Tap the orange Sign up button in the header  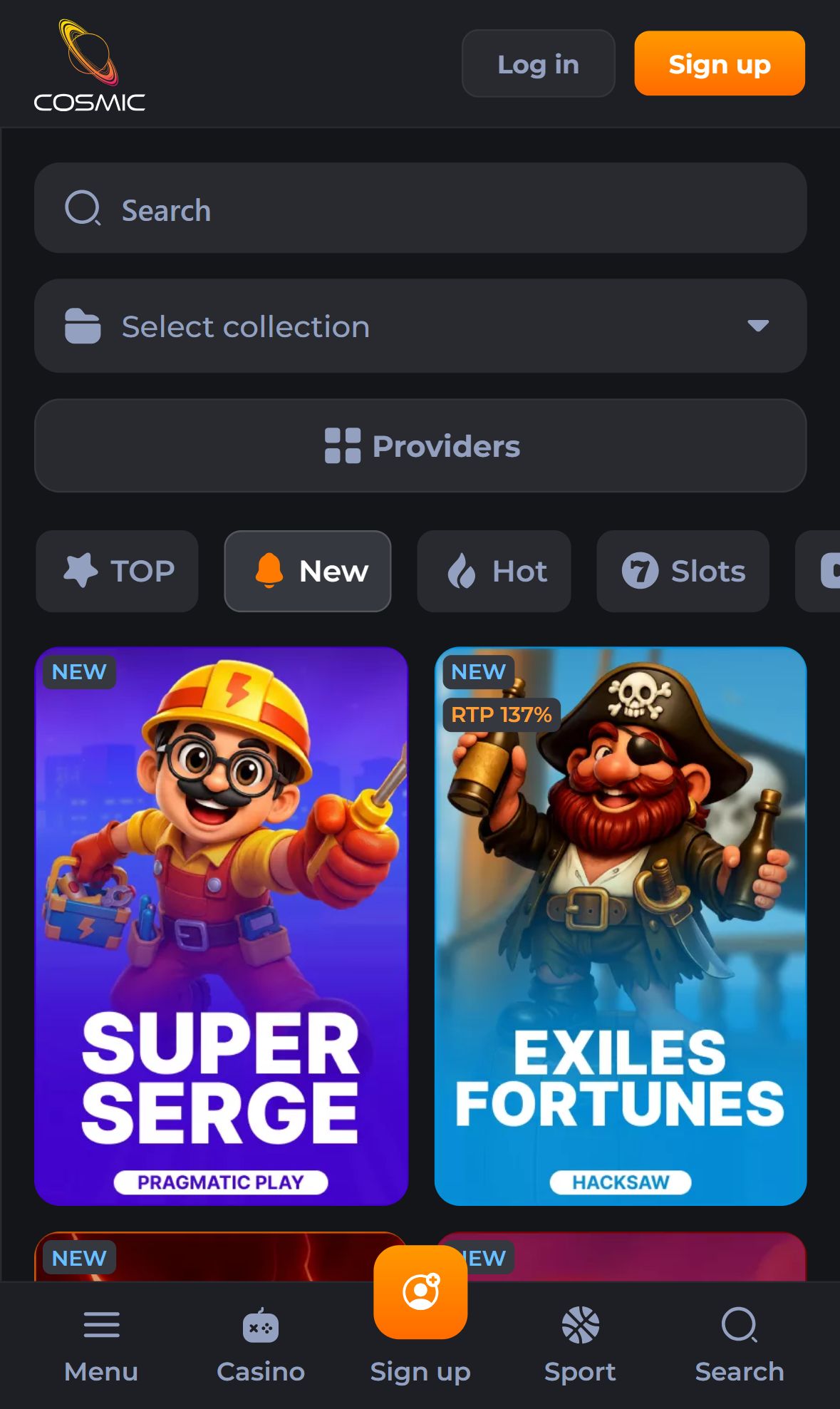(x=720, y=63)
